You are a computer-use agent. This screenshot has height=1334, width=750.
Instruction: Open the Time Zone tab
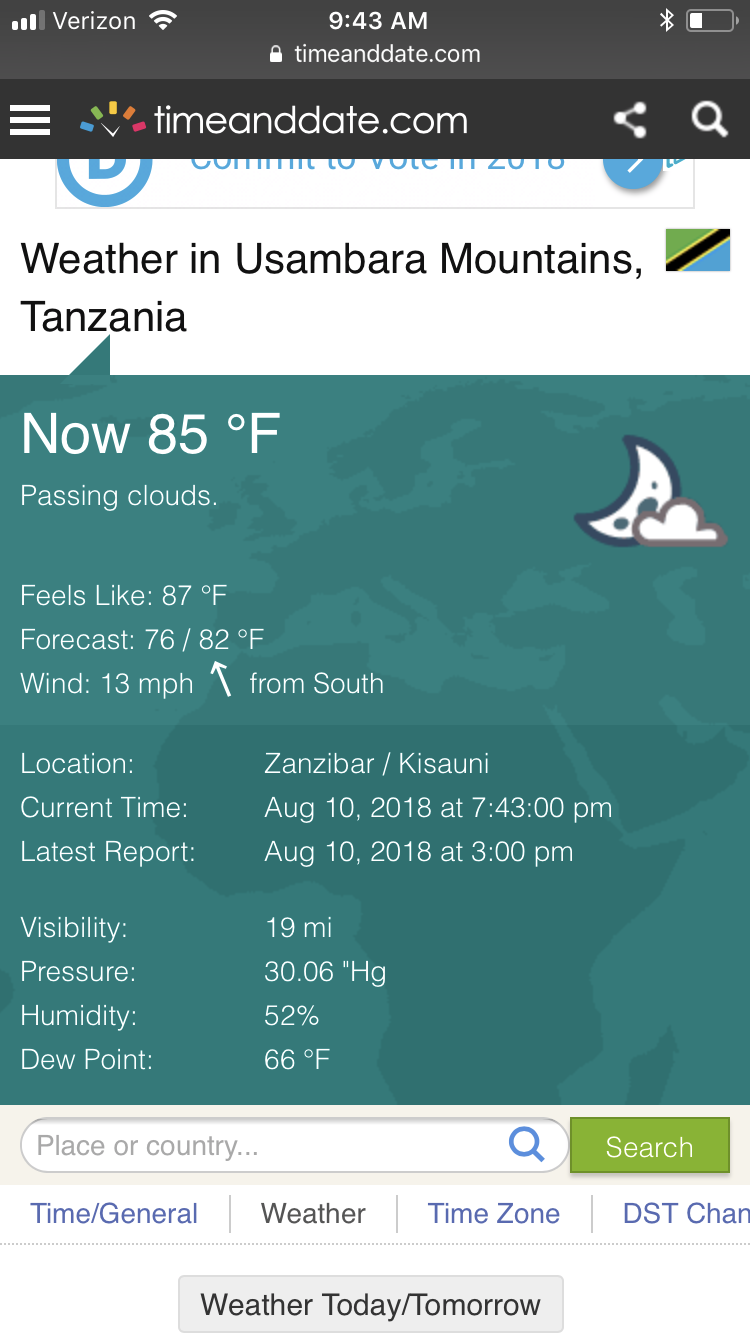[494, 1214]
